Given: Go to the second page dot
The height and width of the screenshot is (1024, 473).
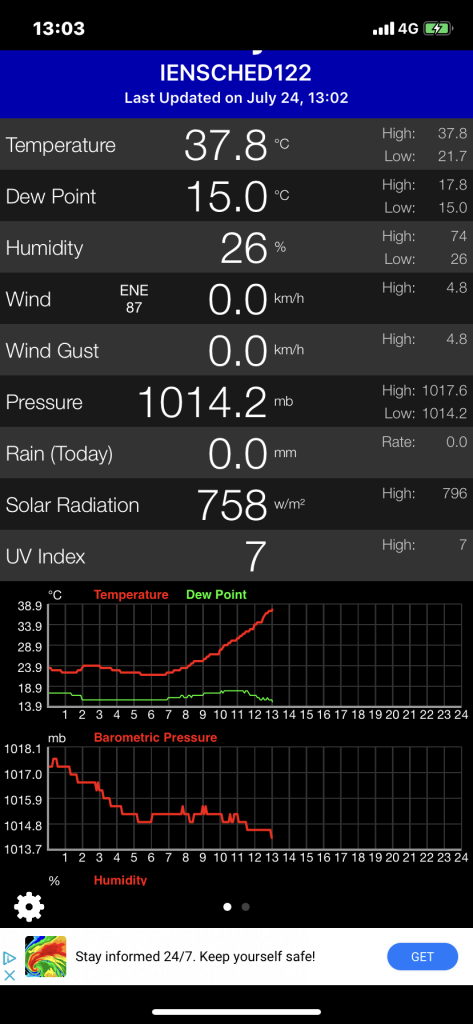Looking at the screenshot, I should (x=246, y=906).
